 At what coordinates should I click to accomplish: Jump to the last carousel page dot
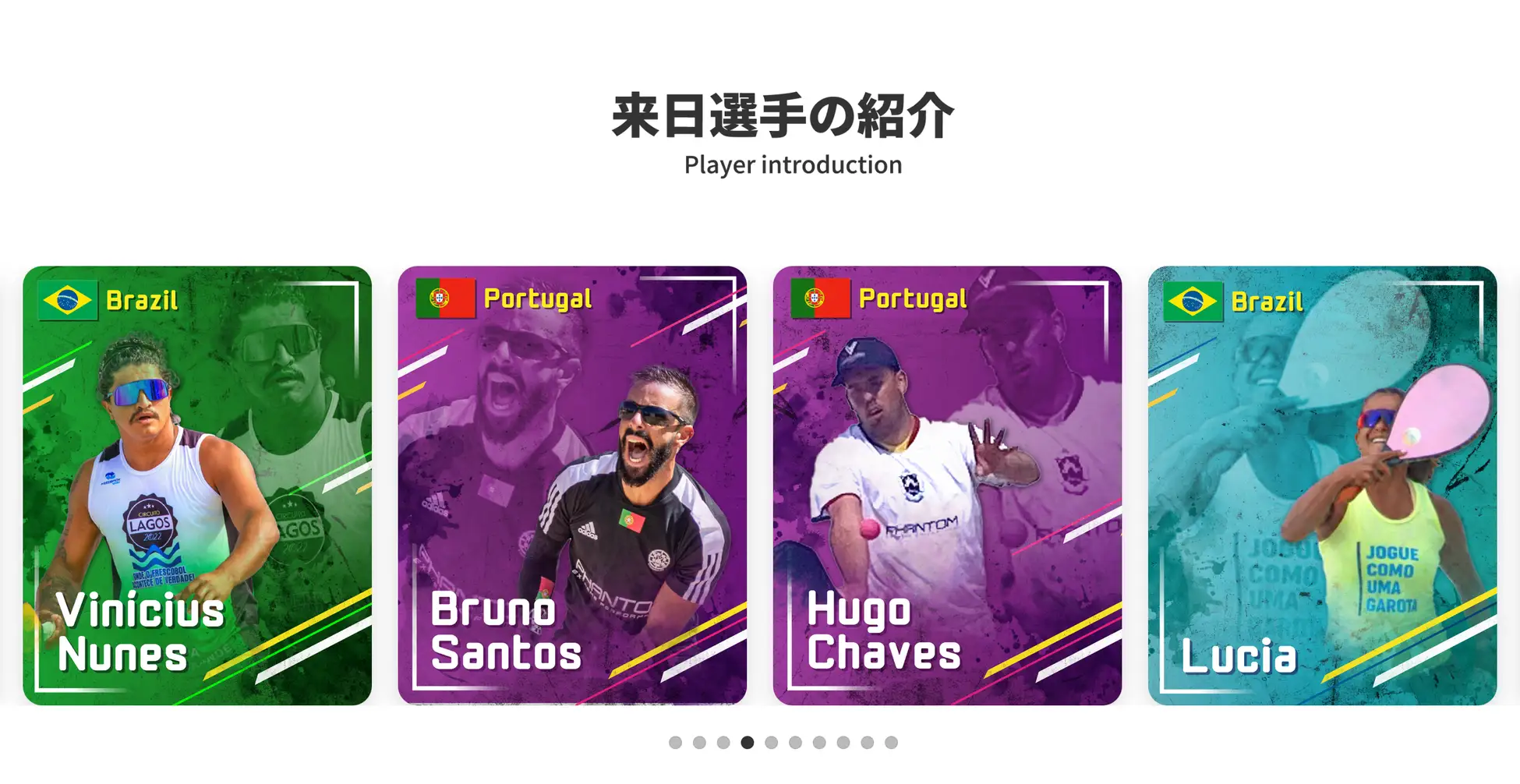click(891, 743)
